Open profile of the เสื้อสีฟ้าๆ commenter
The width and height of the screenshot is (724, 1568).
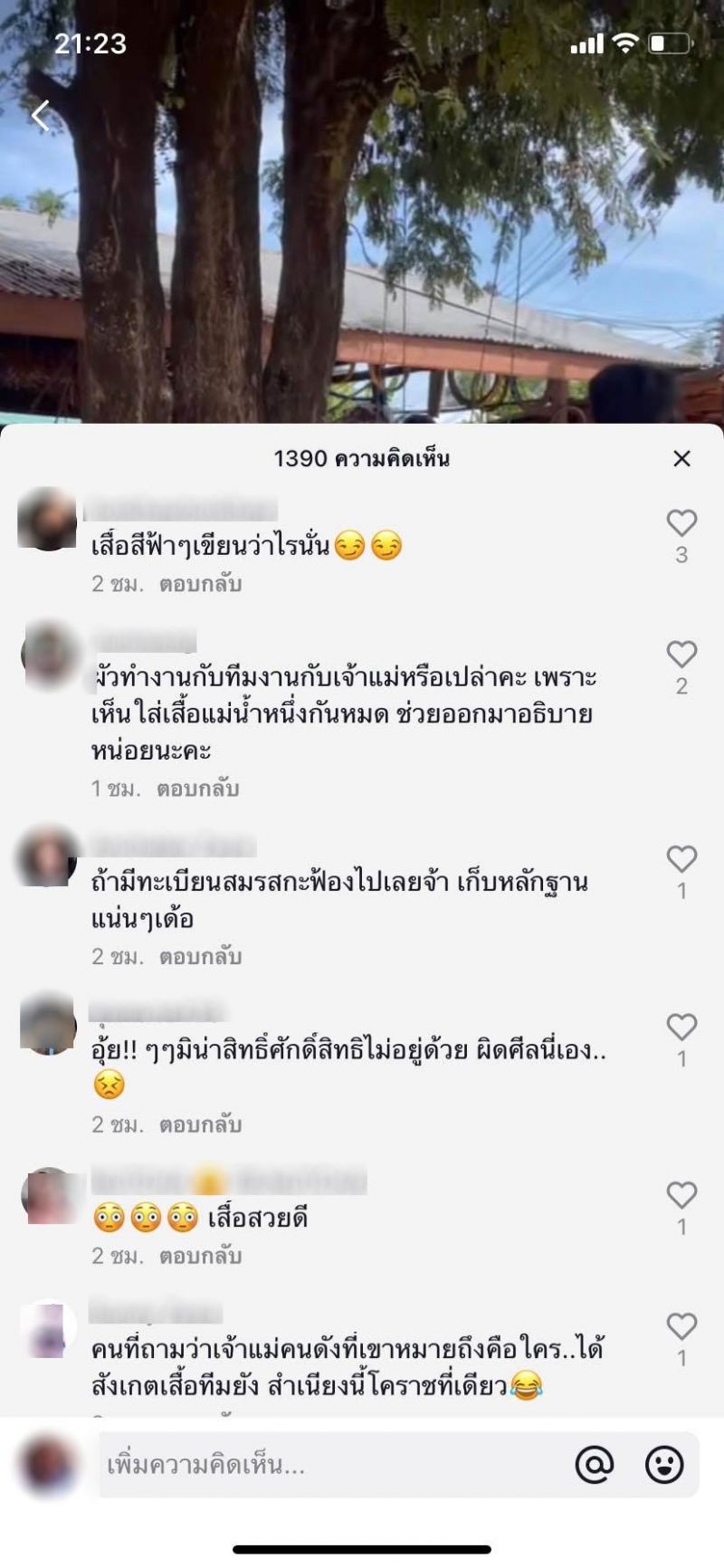47,519
